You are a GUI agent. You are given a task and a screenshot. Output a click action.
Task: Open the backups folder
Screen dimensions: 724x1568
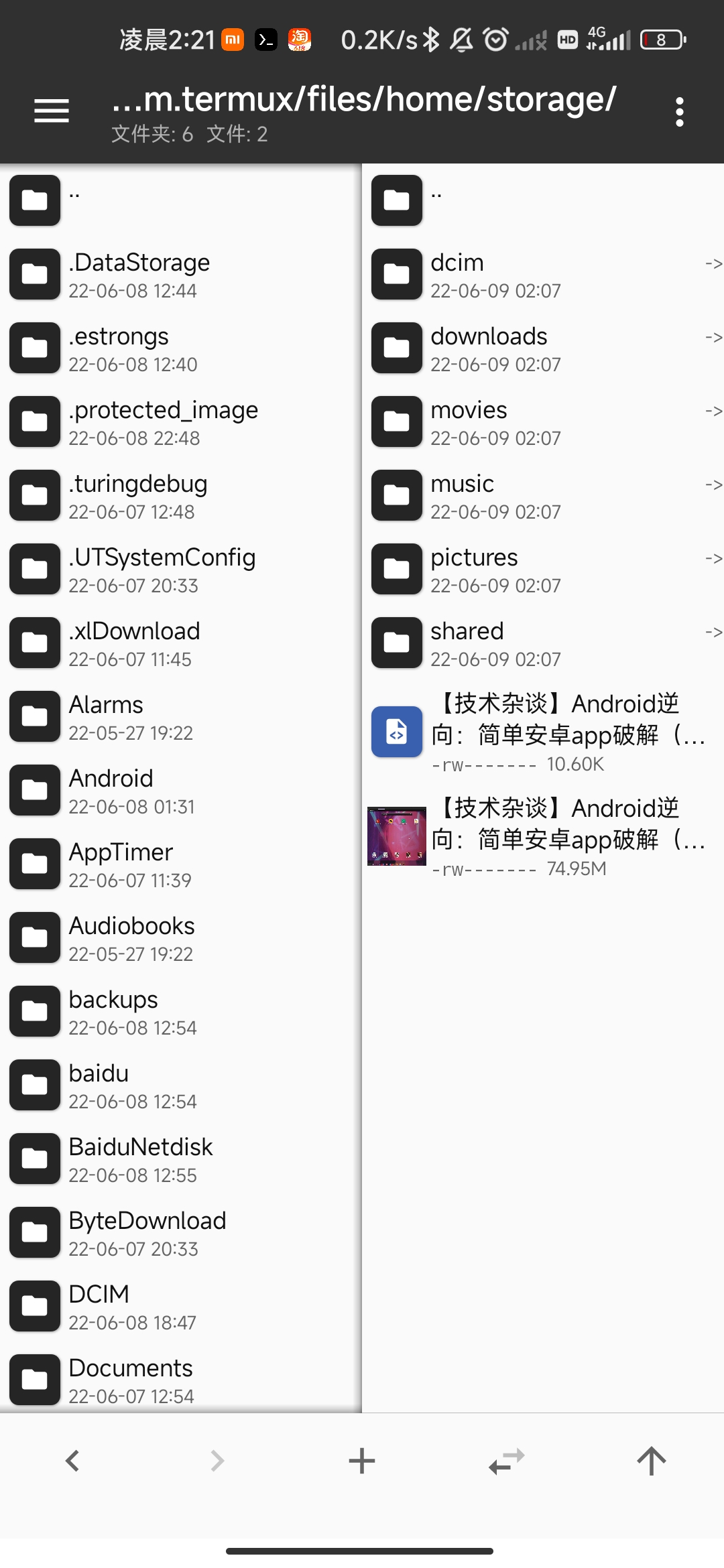tap(114, 1012)
